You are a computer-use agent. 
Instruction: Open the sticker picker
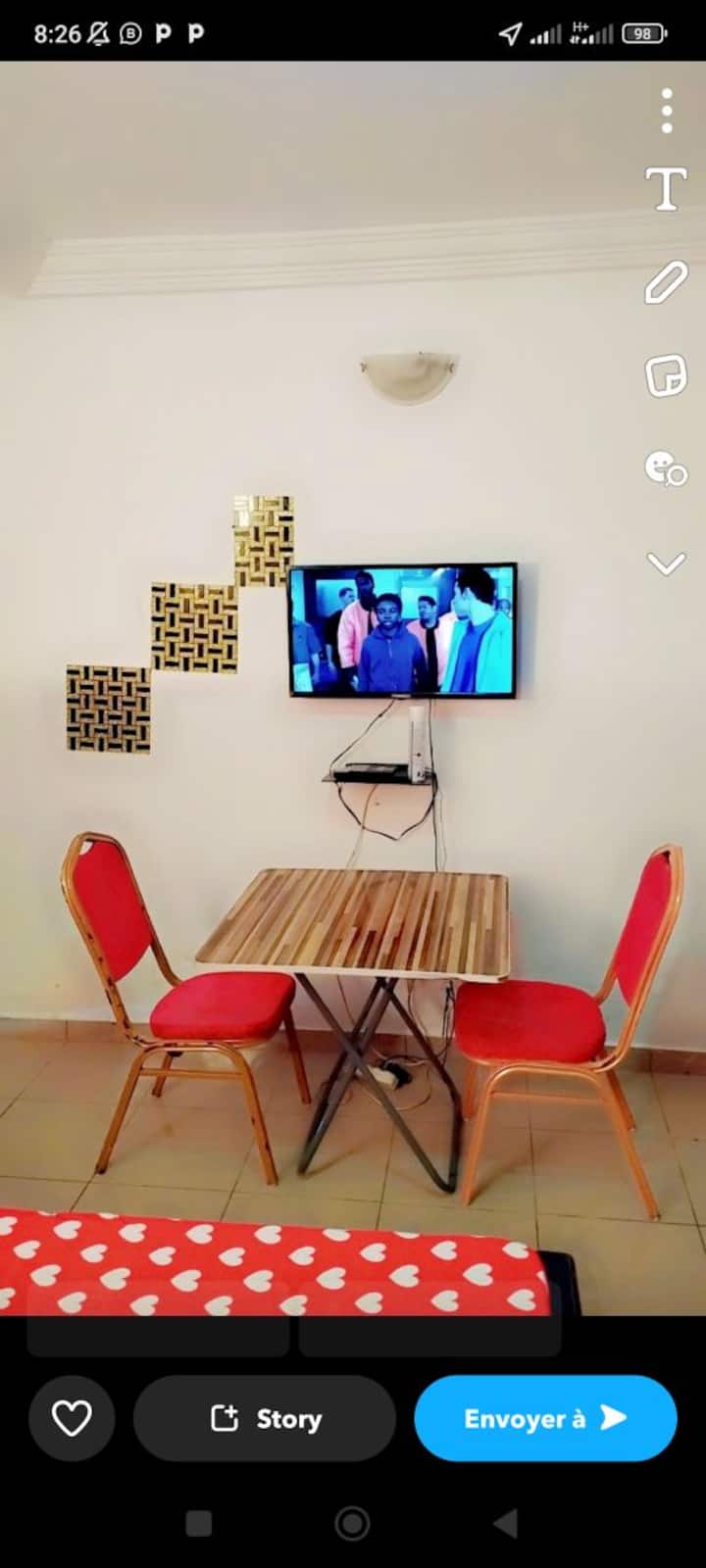pyautogui.click(x=666, y=375)
